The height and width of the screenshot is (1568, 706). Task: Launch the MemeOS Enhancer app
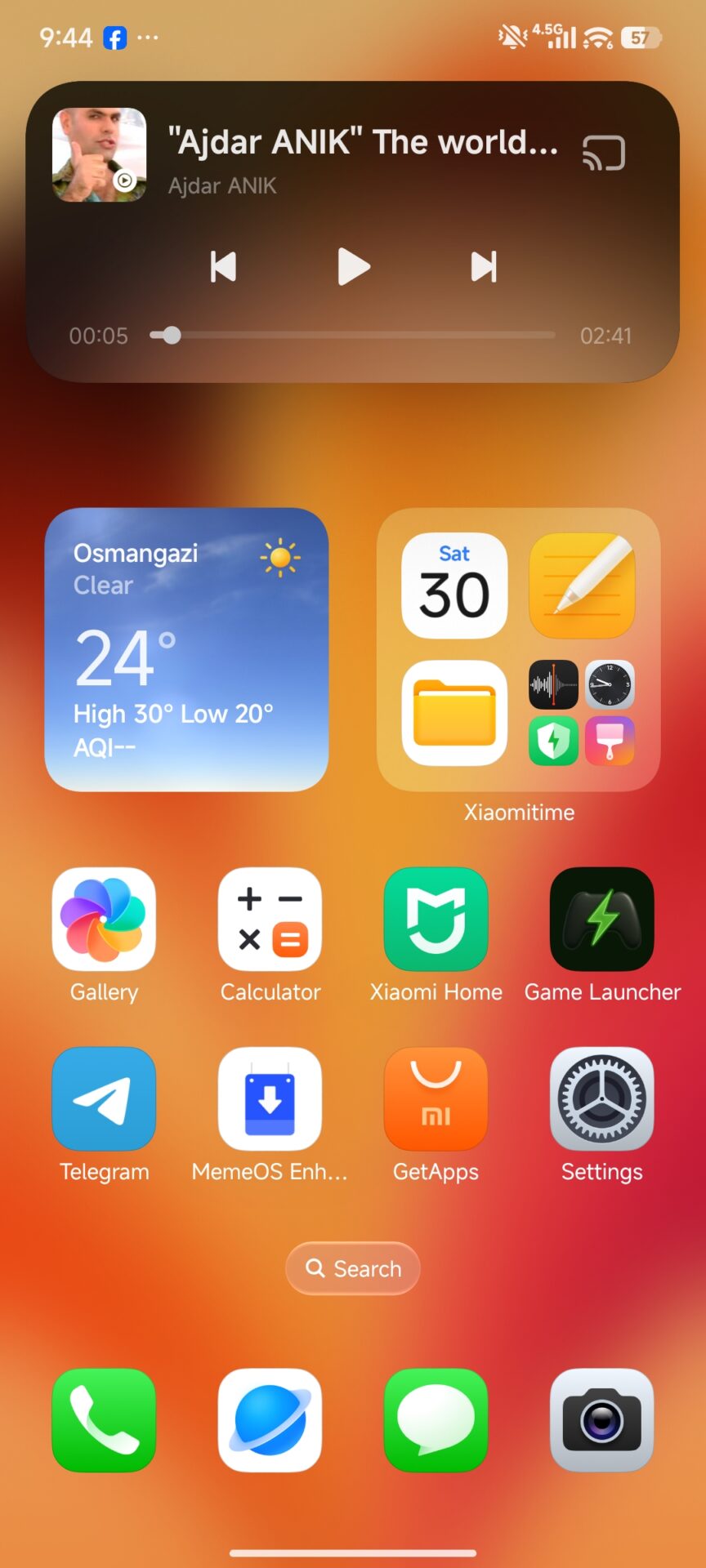[x=270, y=1099]
